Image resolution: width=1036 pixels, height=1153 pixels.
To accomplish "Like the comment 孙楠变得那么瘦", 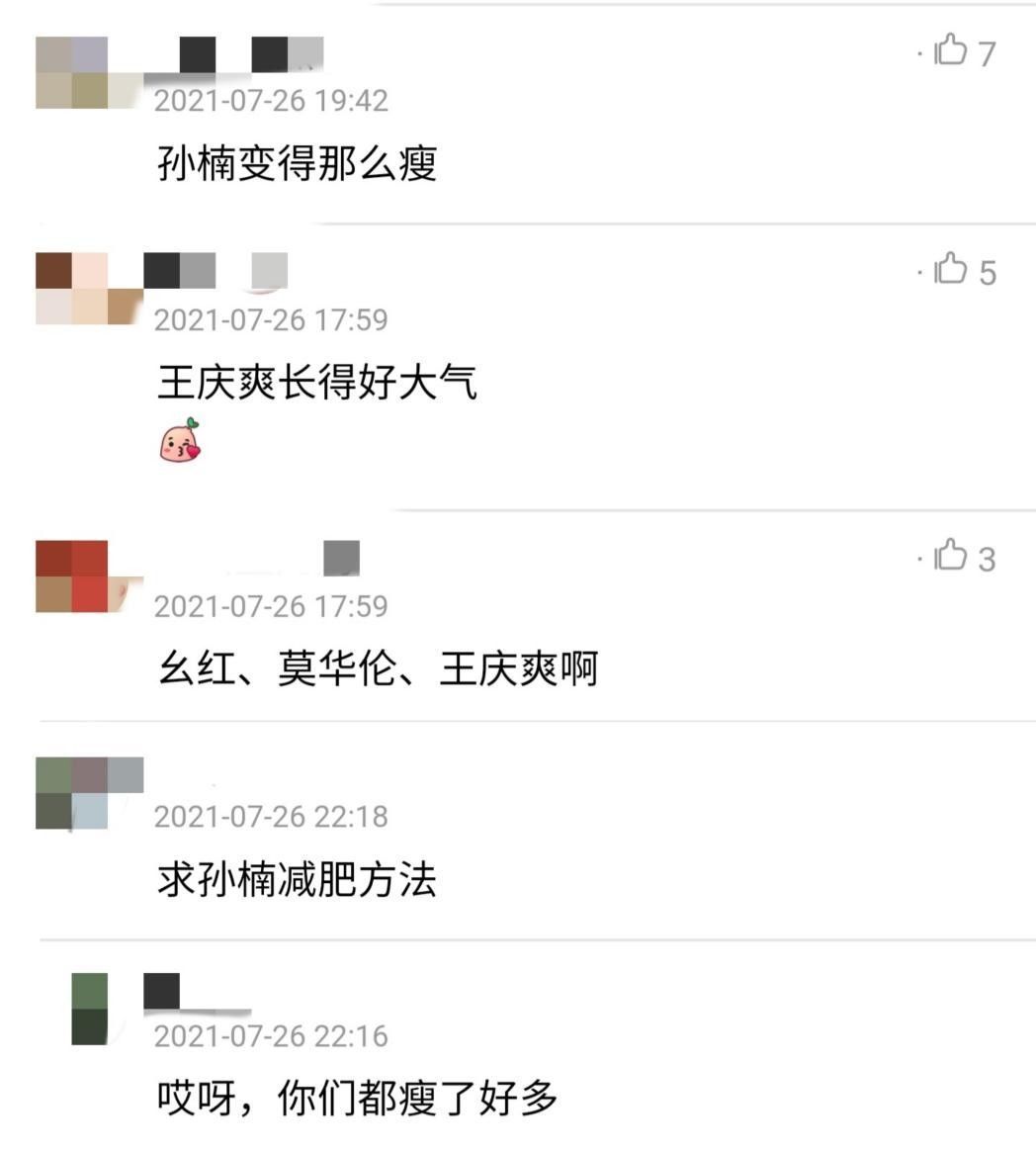I will [951, 49].
